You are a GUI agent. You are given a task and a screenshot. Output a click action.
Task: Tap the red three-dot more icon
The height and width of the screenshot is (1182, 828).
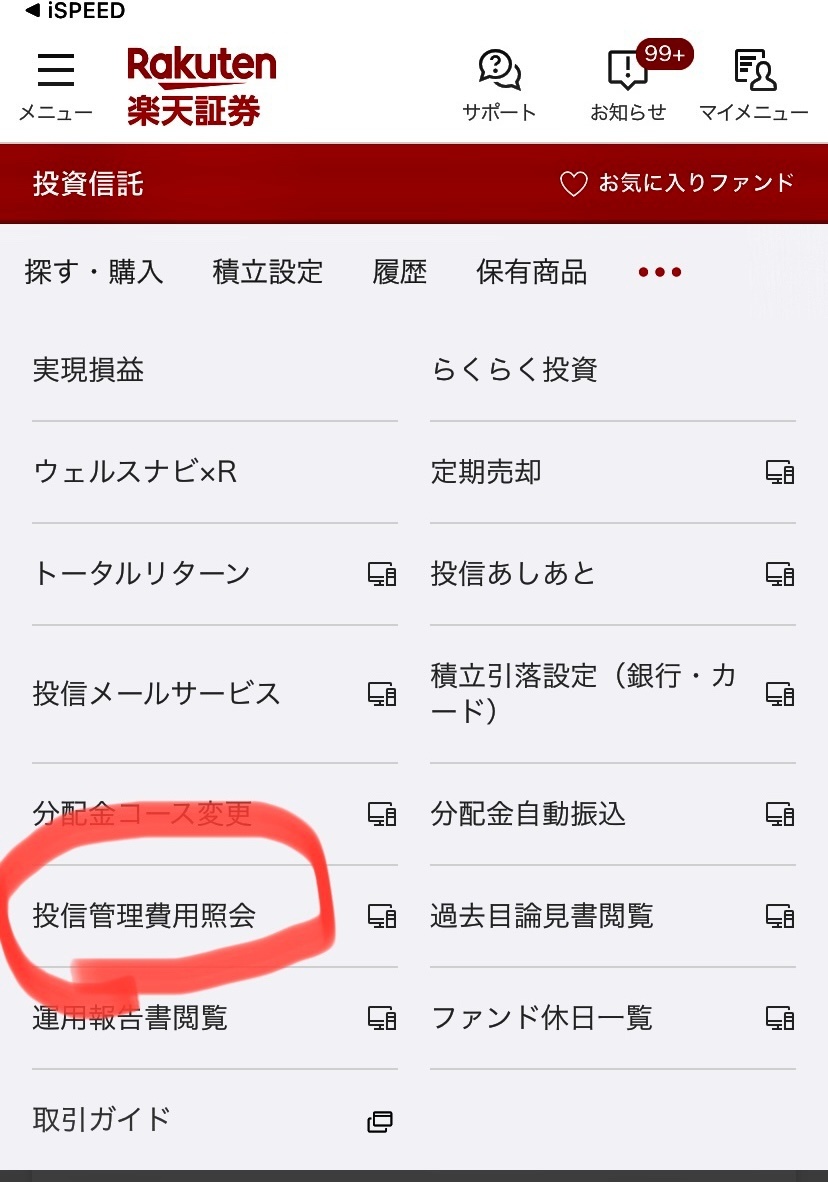660,272
